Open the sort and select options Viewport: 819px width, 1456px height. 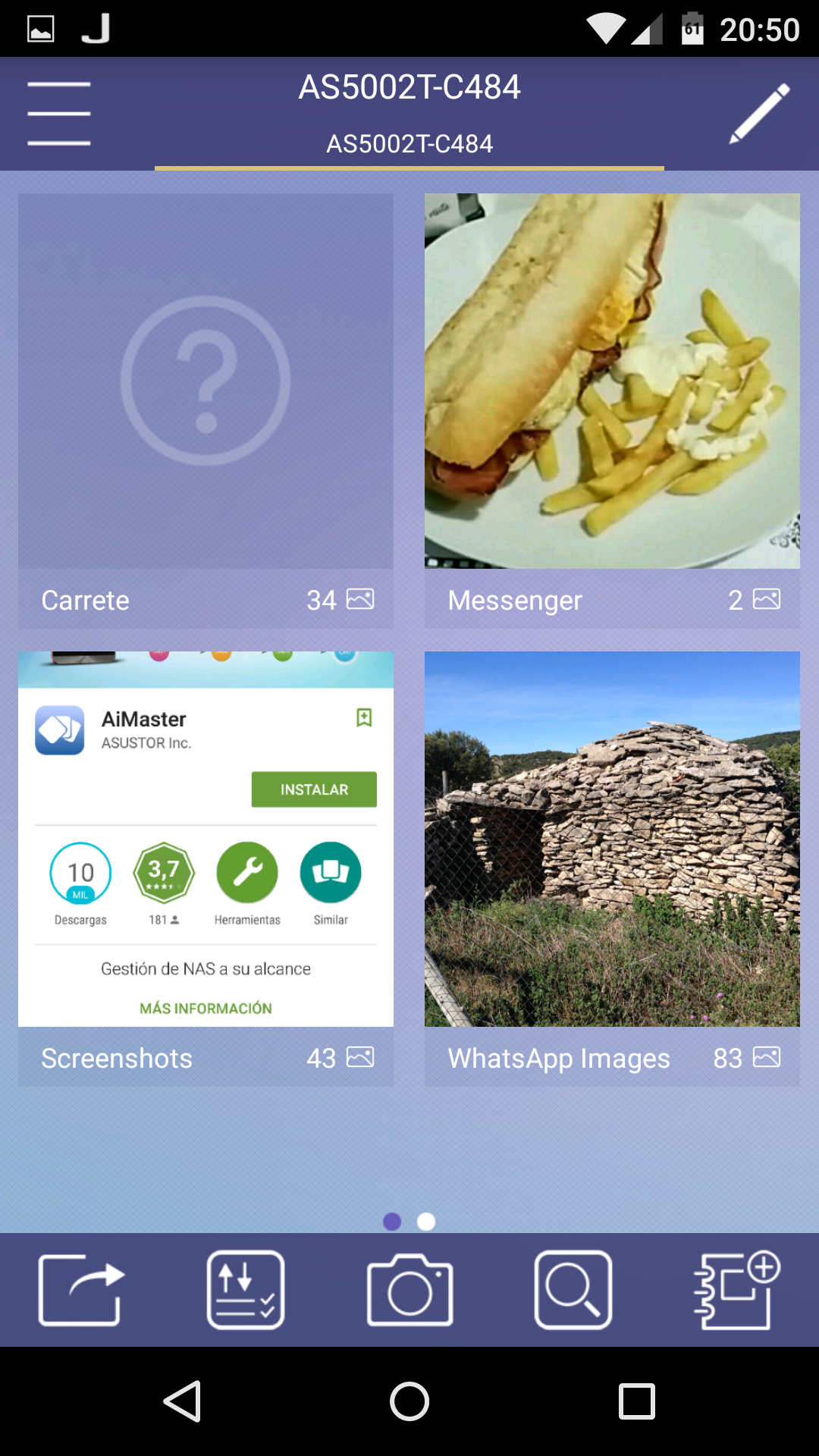pyautogui.click(x=246, y=1290)
